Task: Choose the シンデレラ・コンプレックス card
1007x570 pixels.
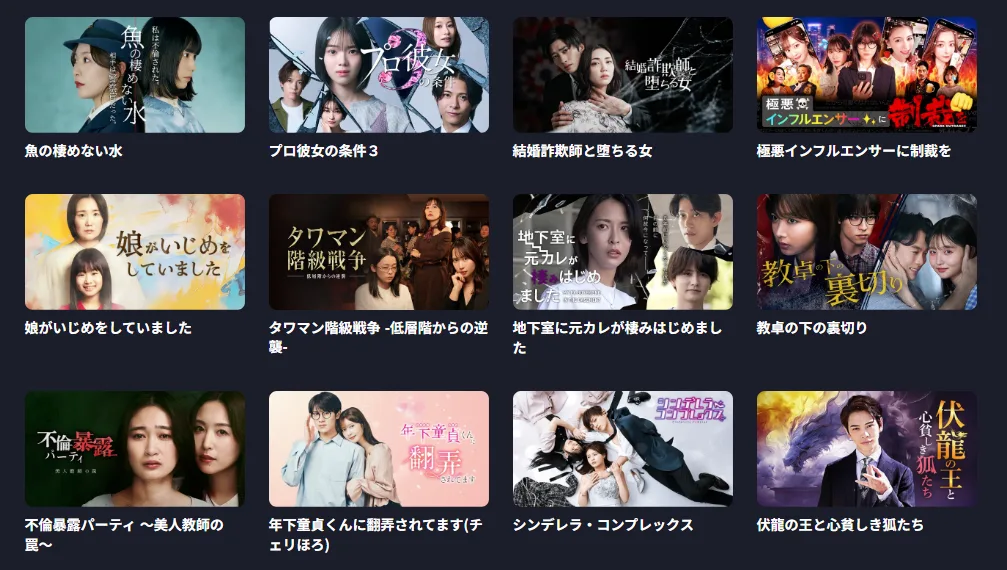Action: tap(623, 449)
